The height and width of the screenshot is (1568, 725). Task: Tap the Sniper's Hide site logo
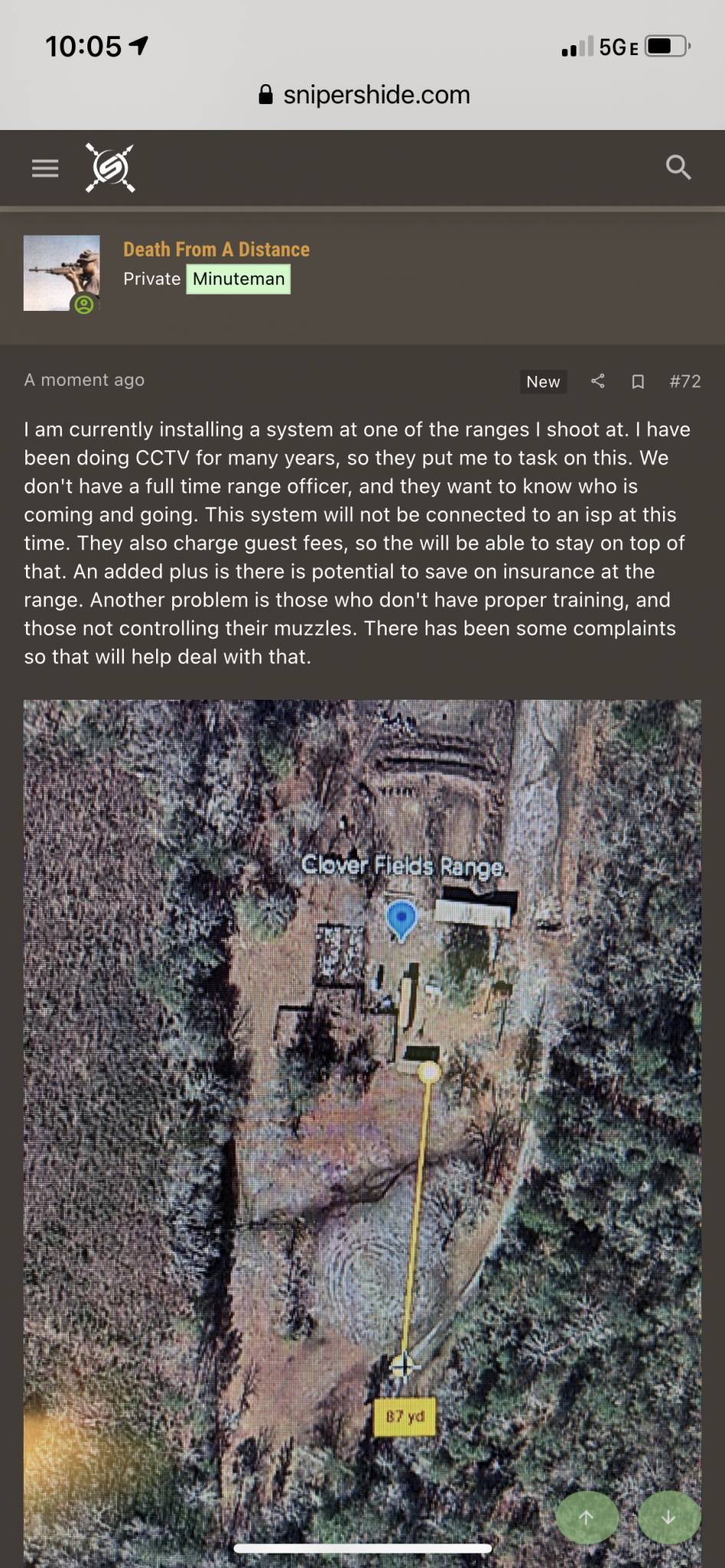tap(110, 168)
